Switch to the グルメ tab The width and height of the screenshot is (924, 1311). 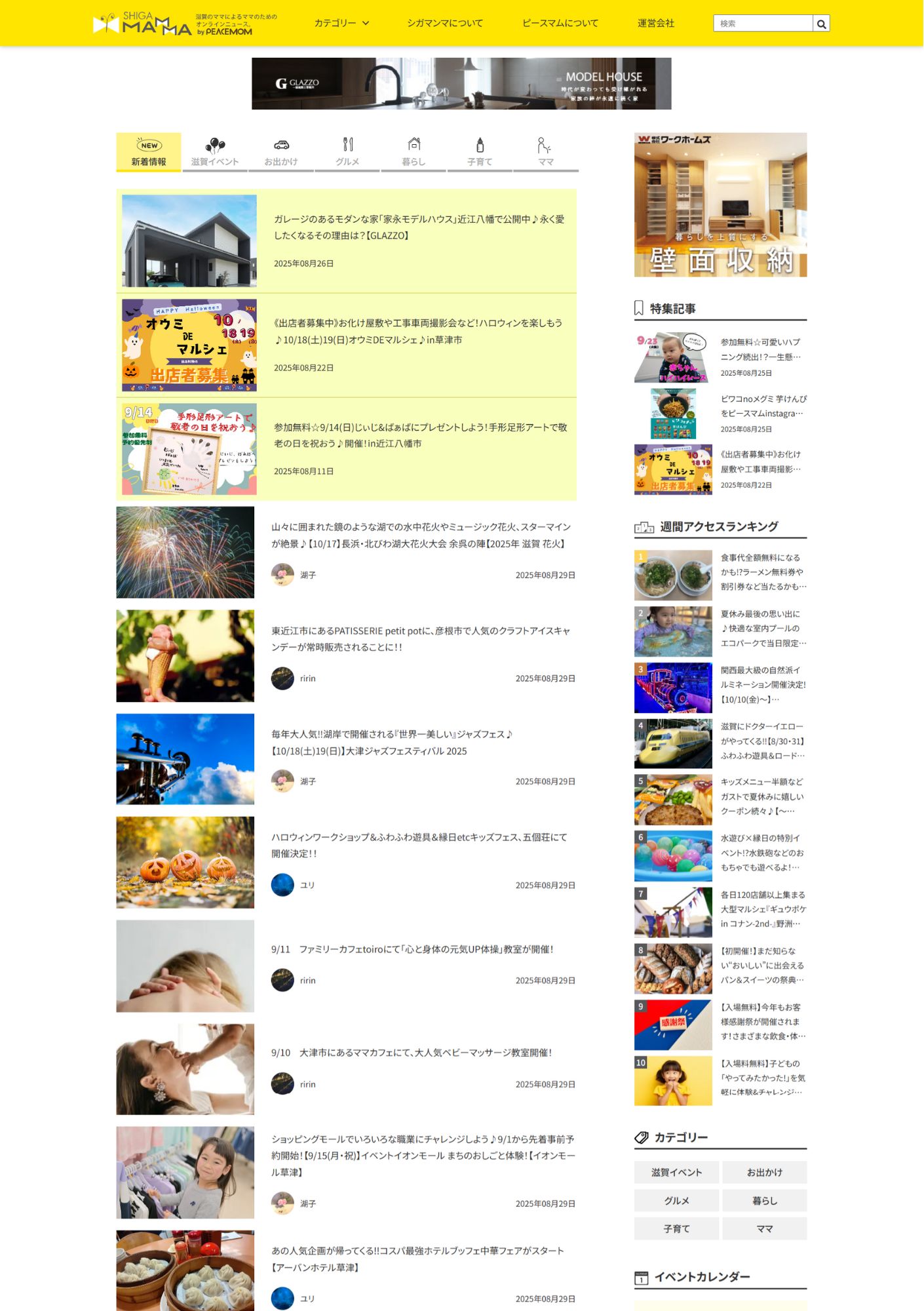(347, 153)
